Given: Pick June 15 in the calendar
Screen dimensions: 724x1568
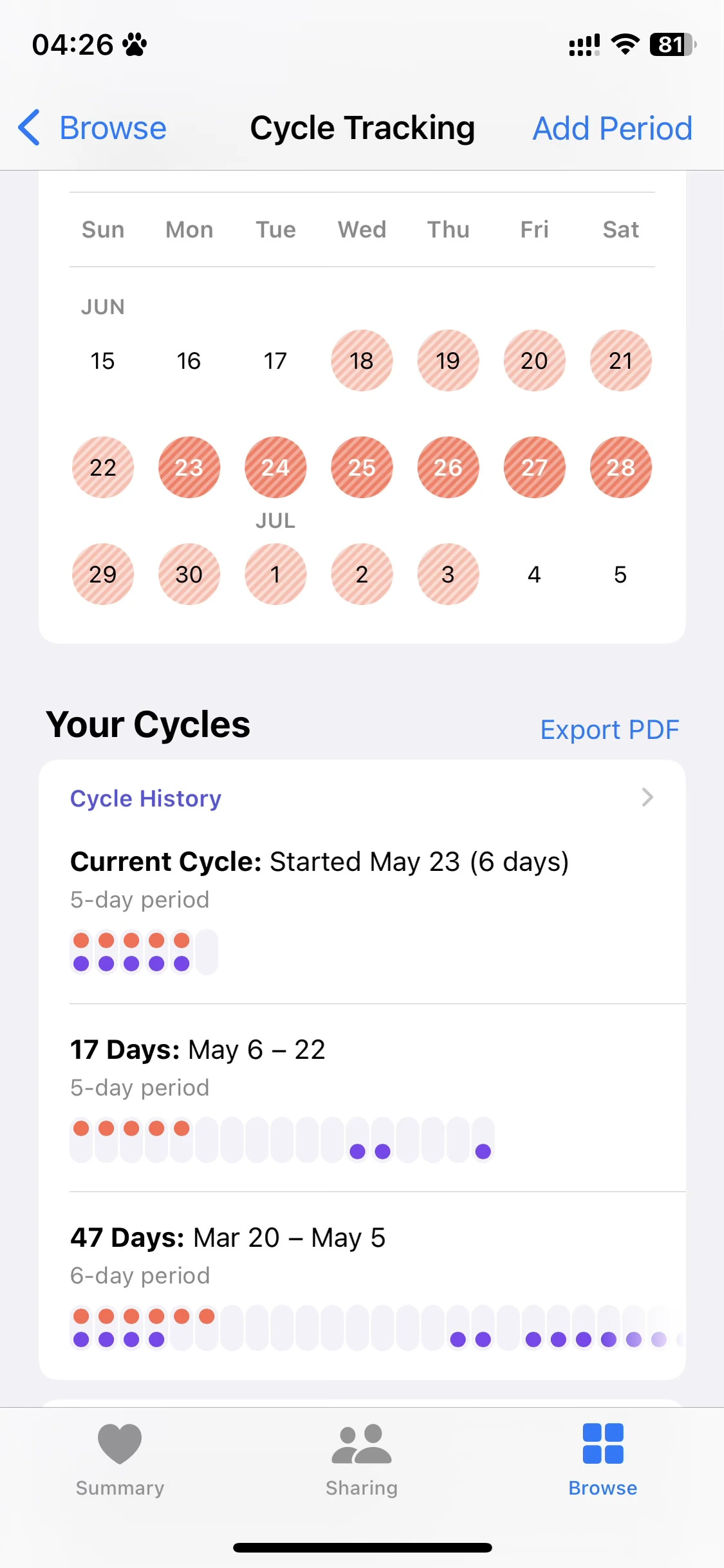Looking at the screenshot, I should (103, 360).
